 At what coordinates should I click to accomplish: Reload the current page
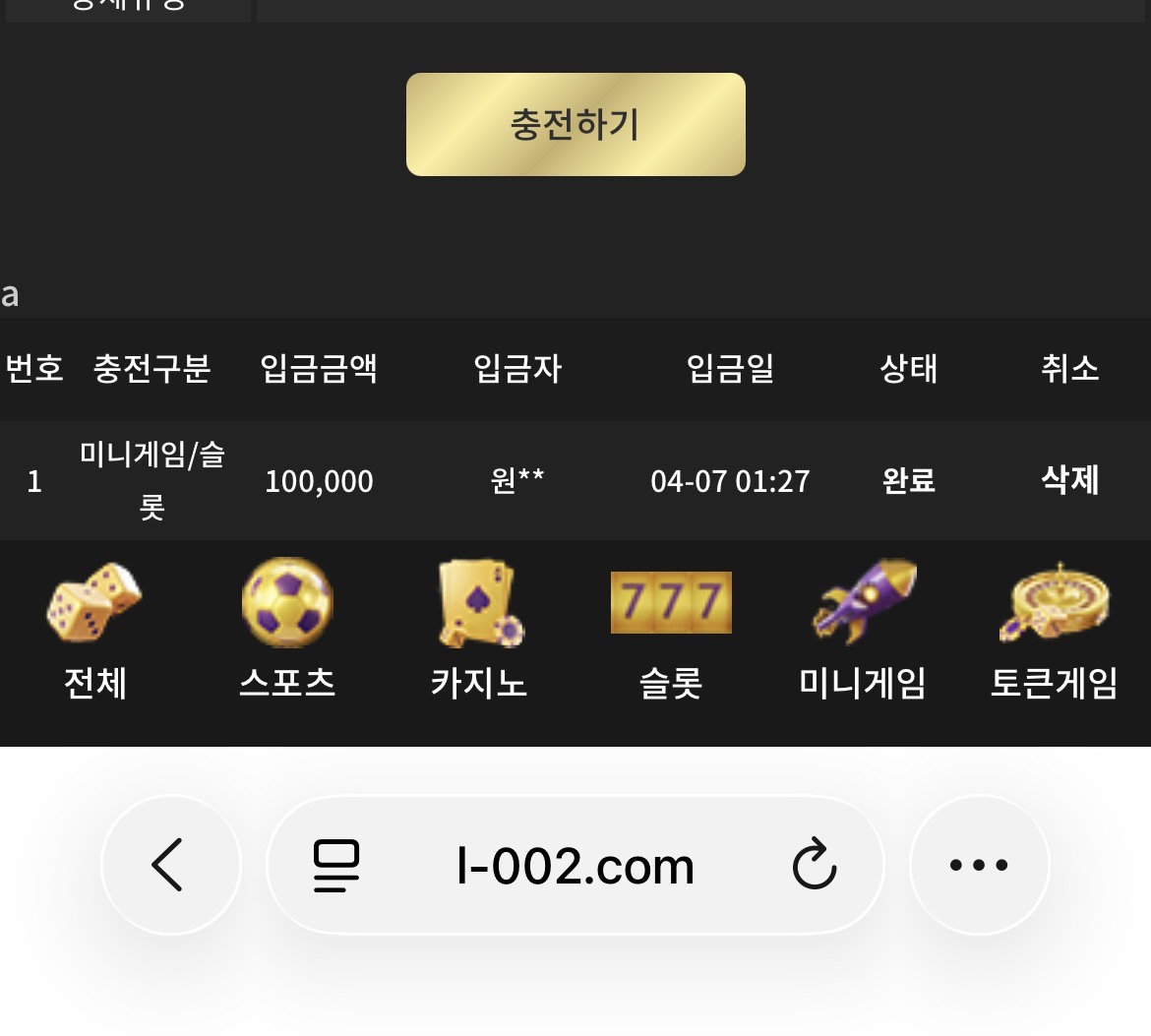pos(815,866)
